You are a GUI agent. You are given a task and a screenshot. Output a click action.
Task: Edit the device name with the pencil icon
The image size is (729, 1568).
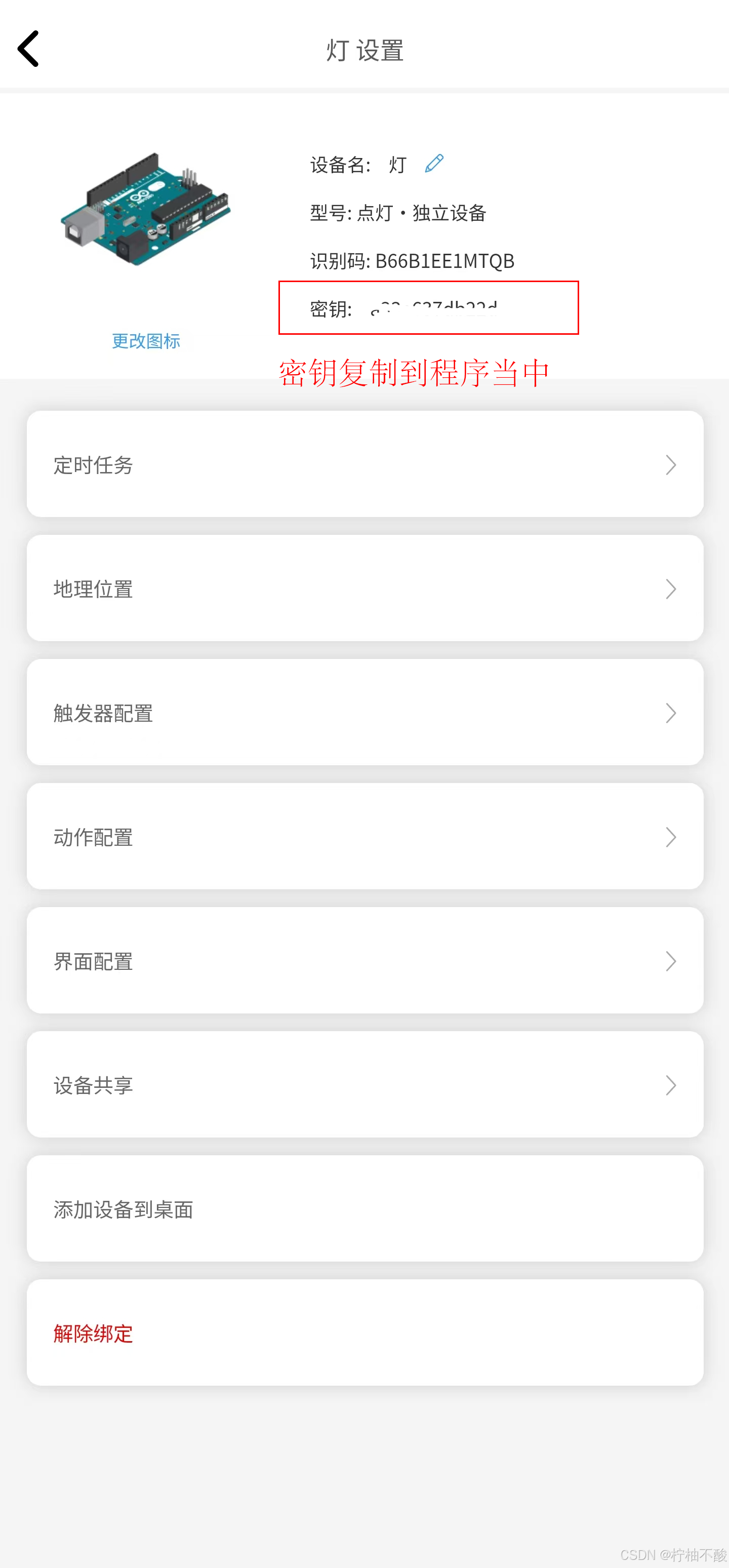[x=434, y=163]
